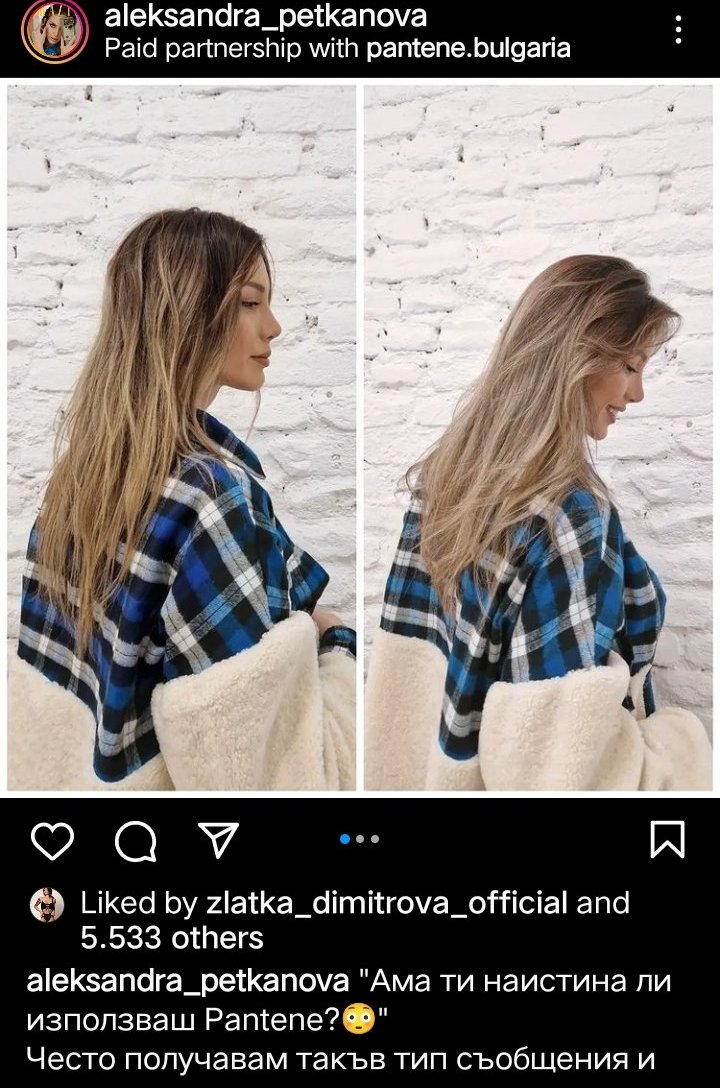Open aleksandra_petkanova's profile from the caption
The image size is (720, 1088).
[x=187, y=980]
